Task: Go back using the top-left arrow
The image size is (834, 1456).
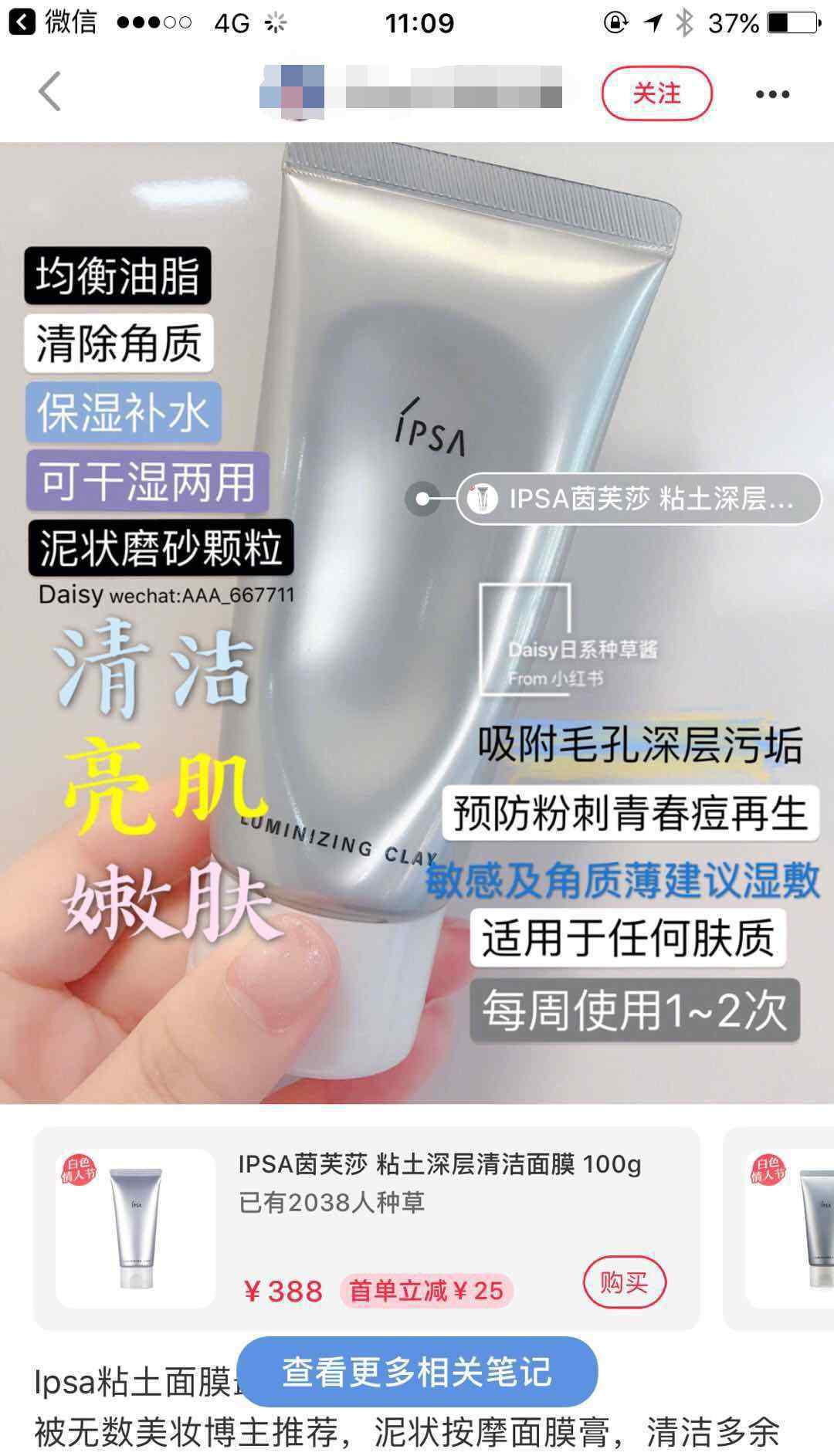Action: [x=49, y=92]
